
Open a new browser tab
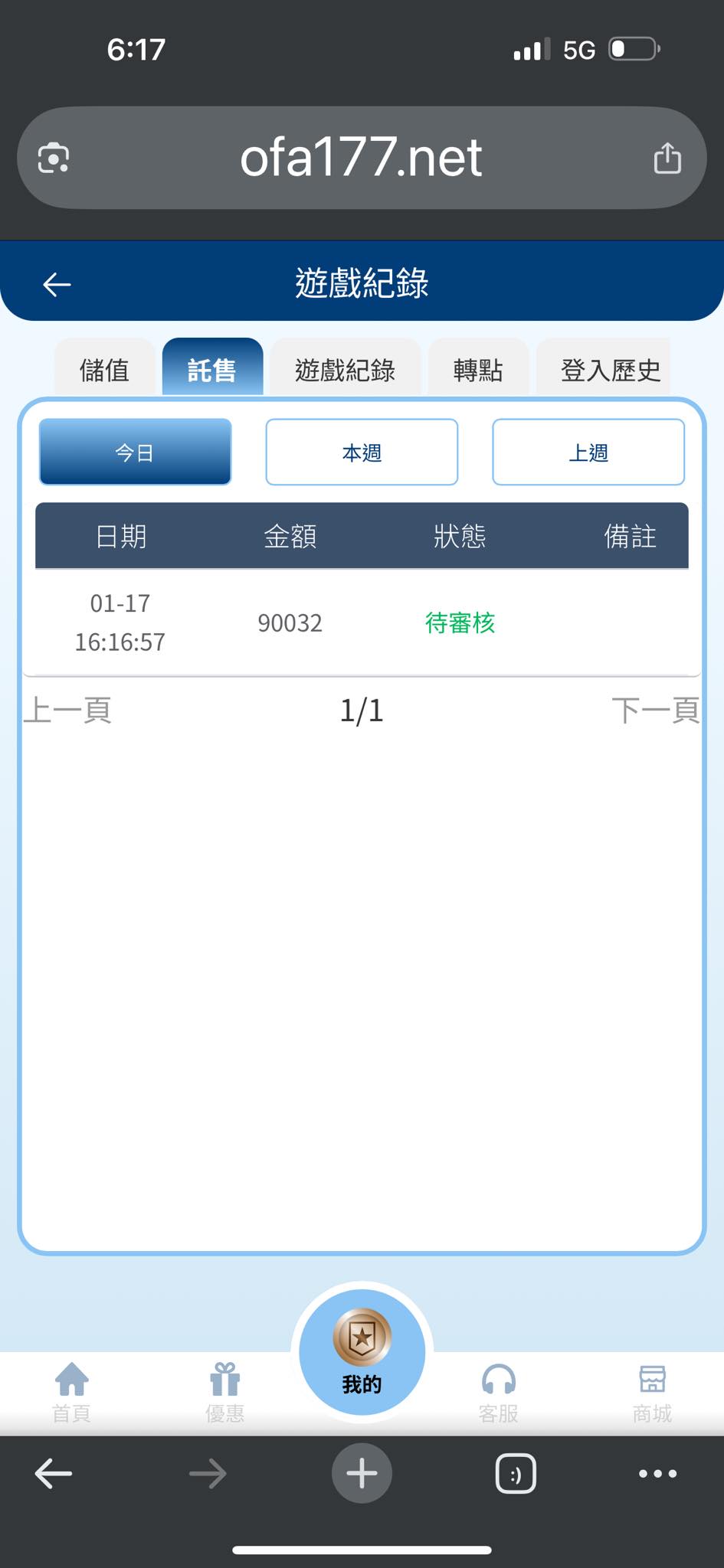point(362,1473)
